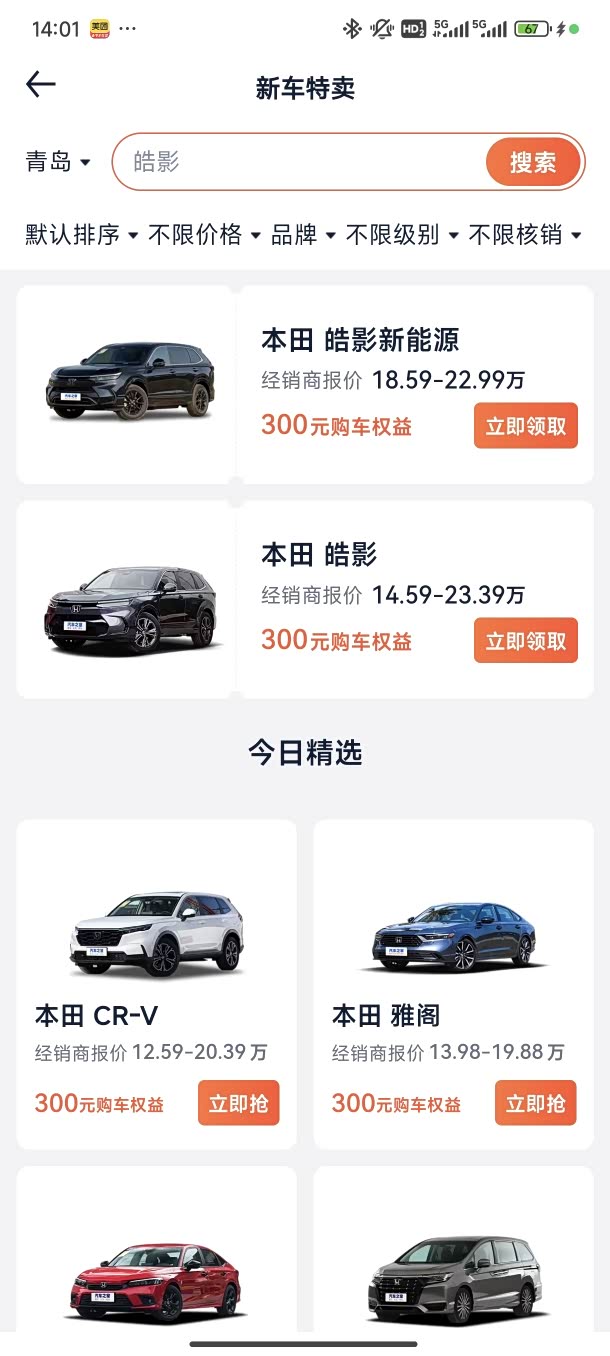Image resolution: width=610 pixels, height=1356 pixels.
Task: Expand the 不限级别 level filter
Action: click(x=402, y=235)
